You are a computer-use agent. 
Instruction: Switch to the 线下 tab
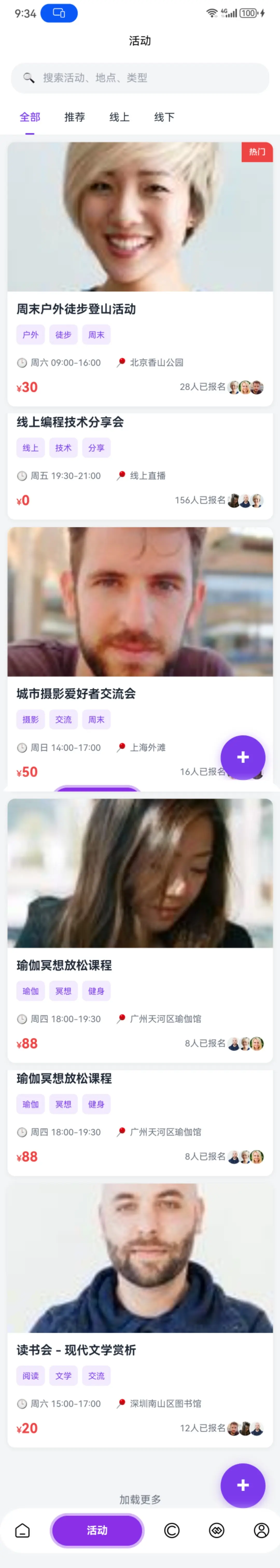[x=164, y=117]
